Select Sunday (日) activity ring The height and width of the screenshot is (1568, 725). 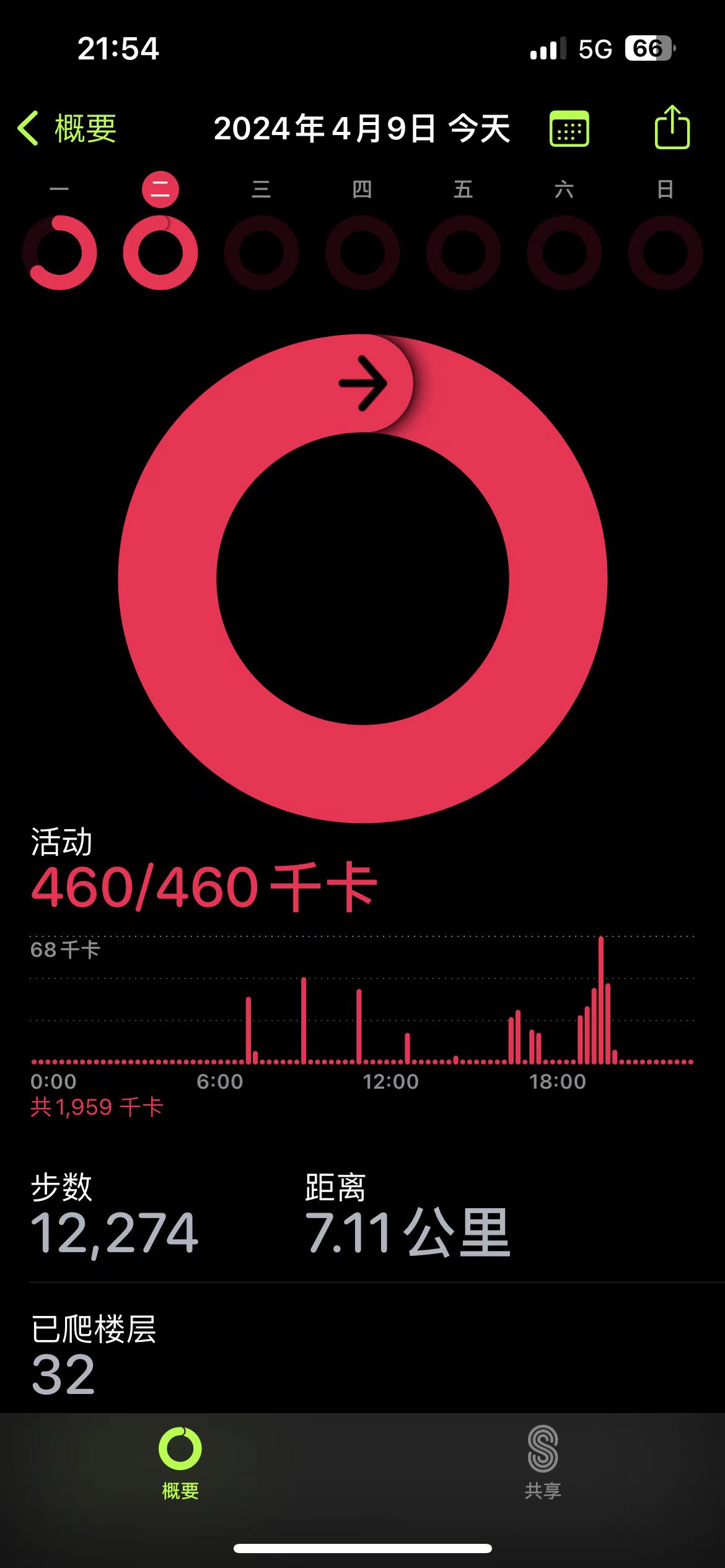[666, 252]
